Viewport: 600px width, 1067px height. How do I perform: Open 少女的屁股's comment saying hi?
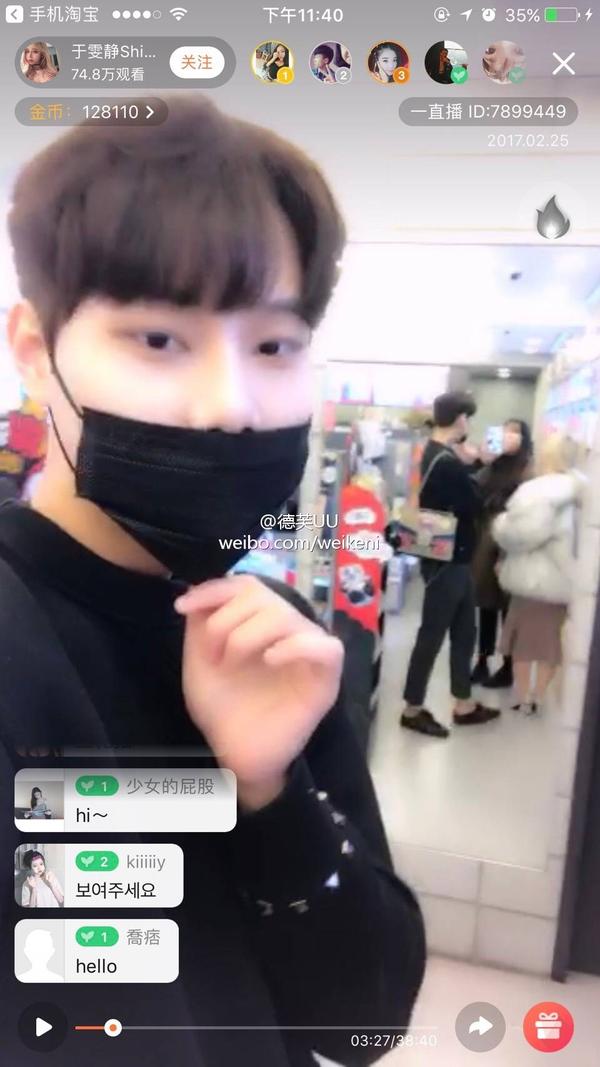pos(125,800)
